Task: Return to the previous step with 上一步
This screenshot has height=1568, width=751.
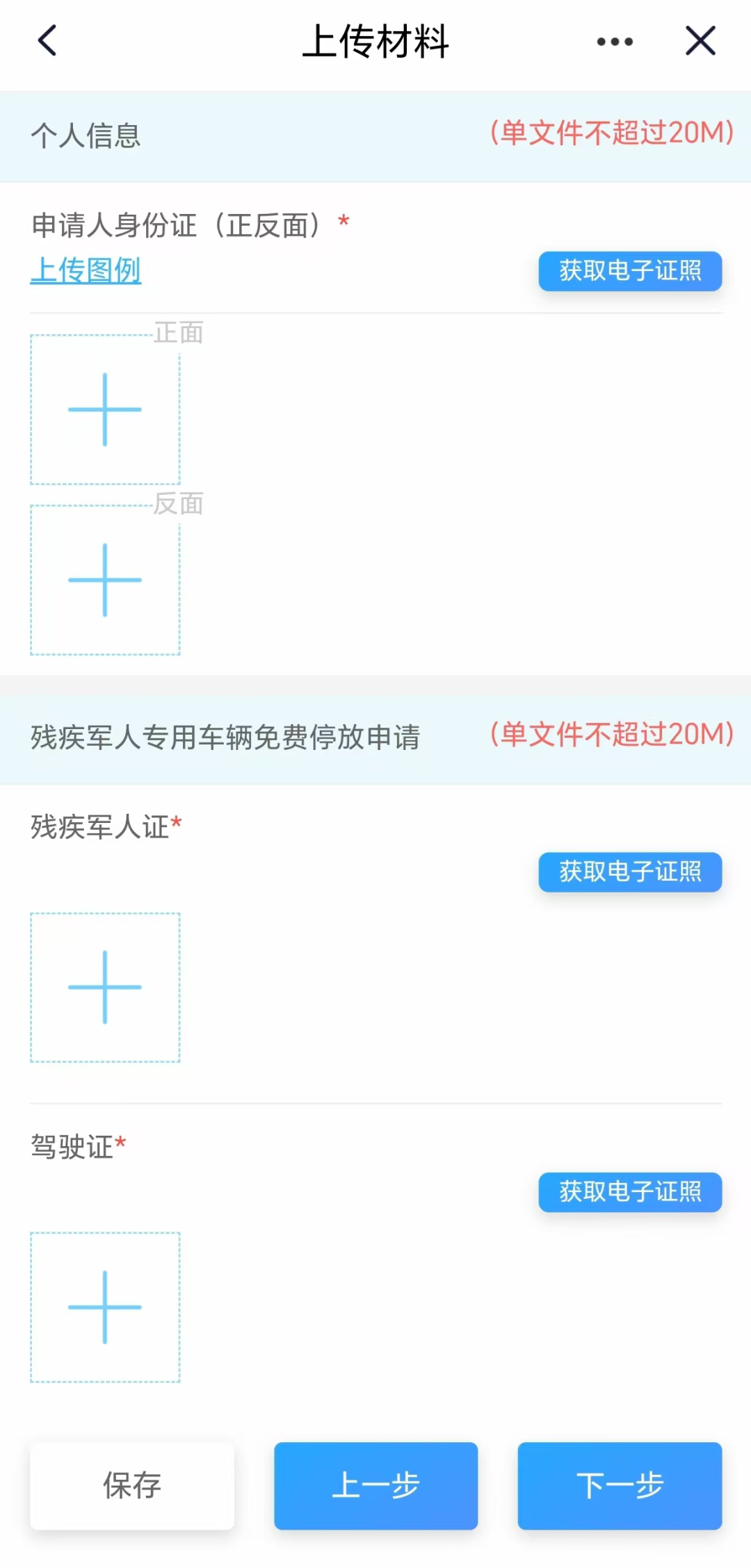Action: pyautogui.click(x=375, y=1485)
